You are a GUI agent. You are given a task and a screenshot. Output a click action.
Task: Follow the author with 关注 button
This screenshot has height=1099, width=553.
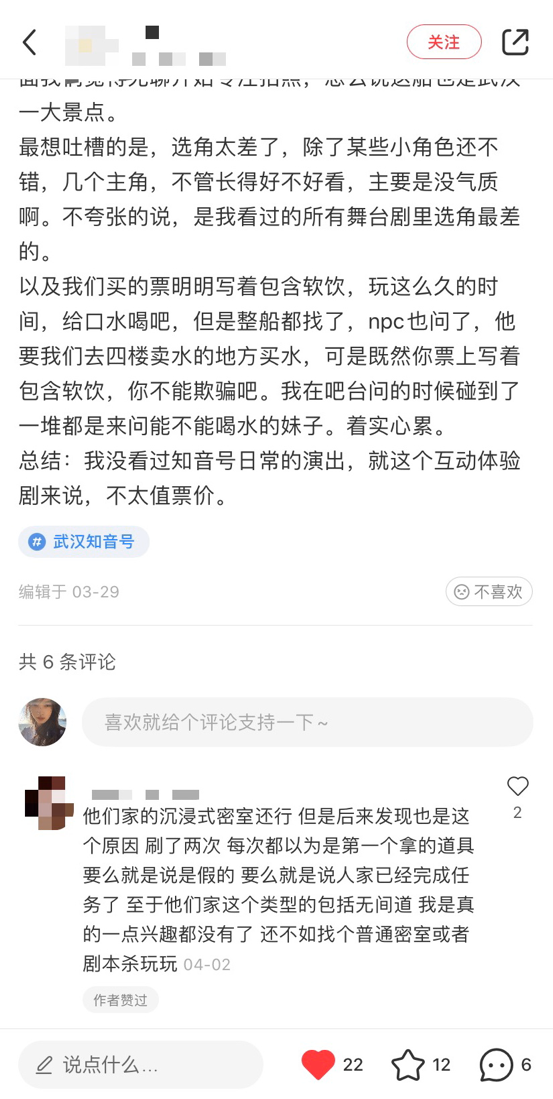pos(444,42)
